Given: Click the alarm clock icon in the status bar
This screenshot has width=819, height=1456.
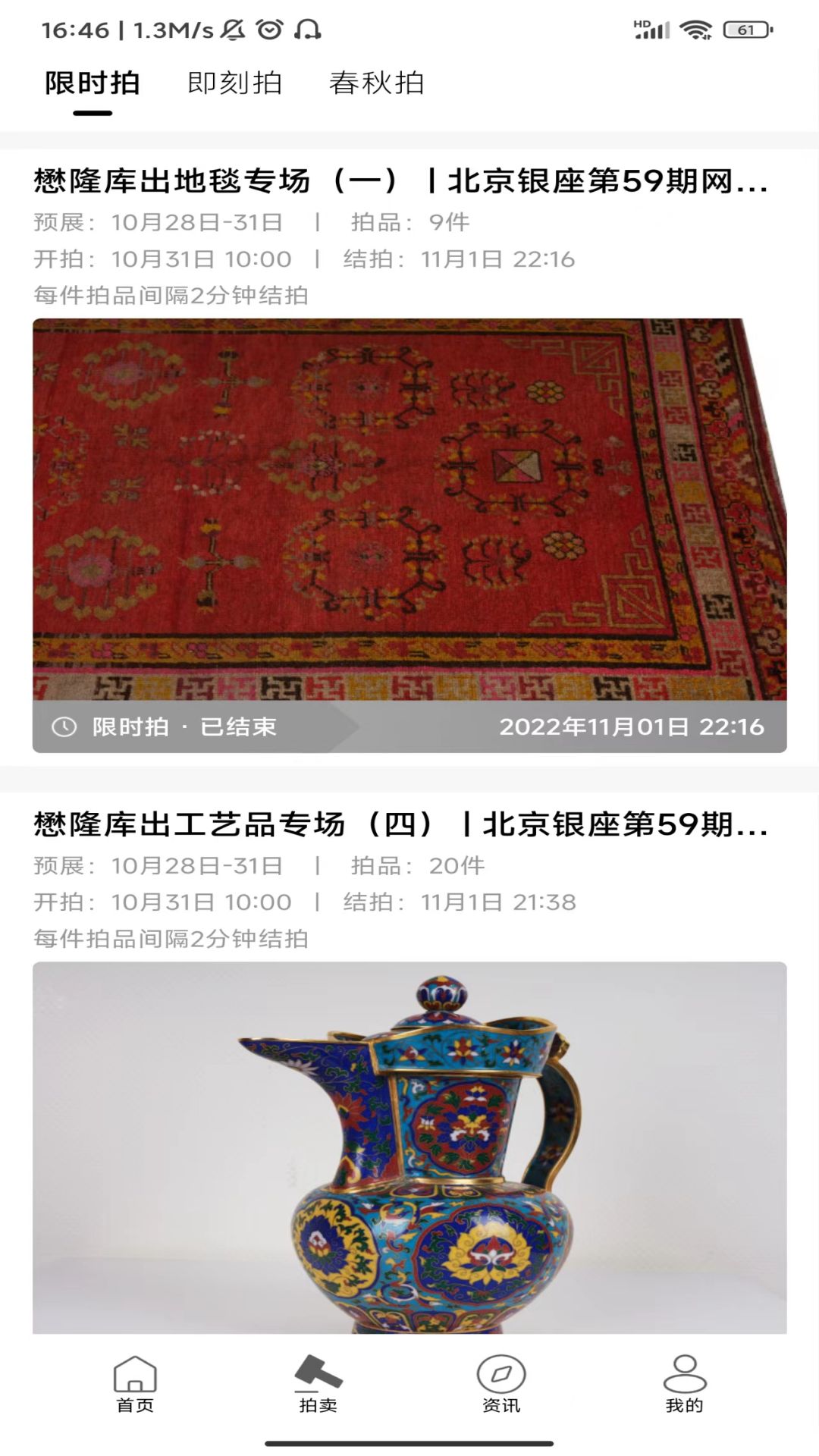Looking at the screenshot, I should point(270,29).
